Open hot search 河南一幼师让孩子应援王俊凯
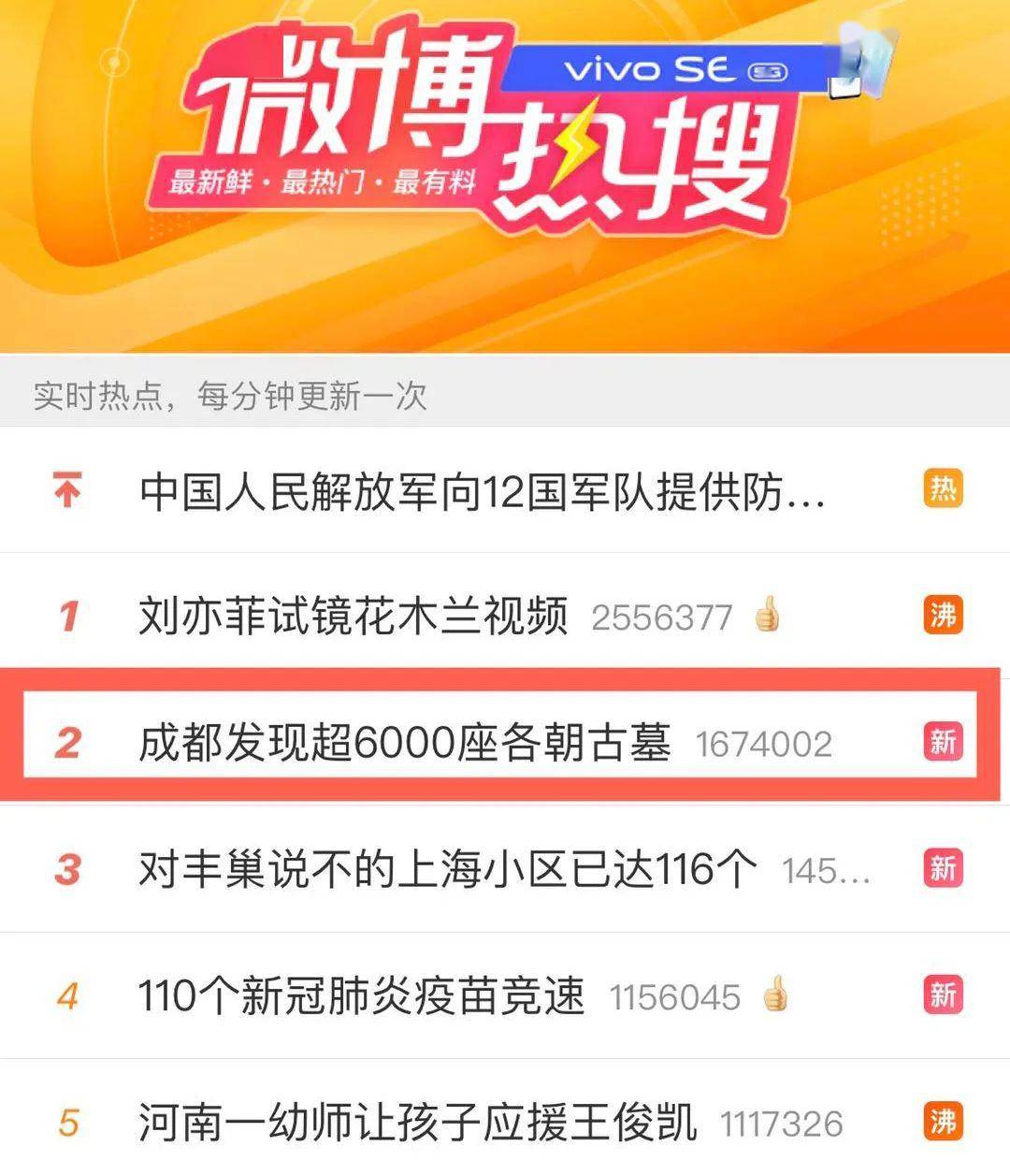Image resolution: width=1010 pixels, height=1176 pixels. [417, 1122]
